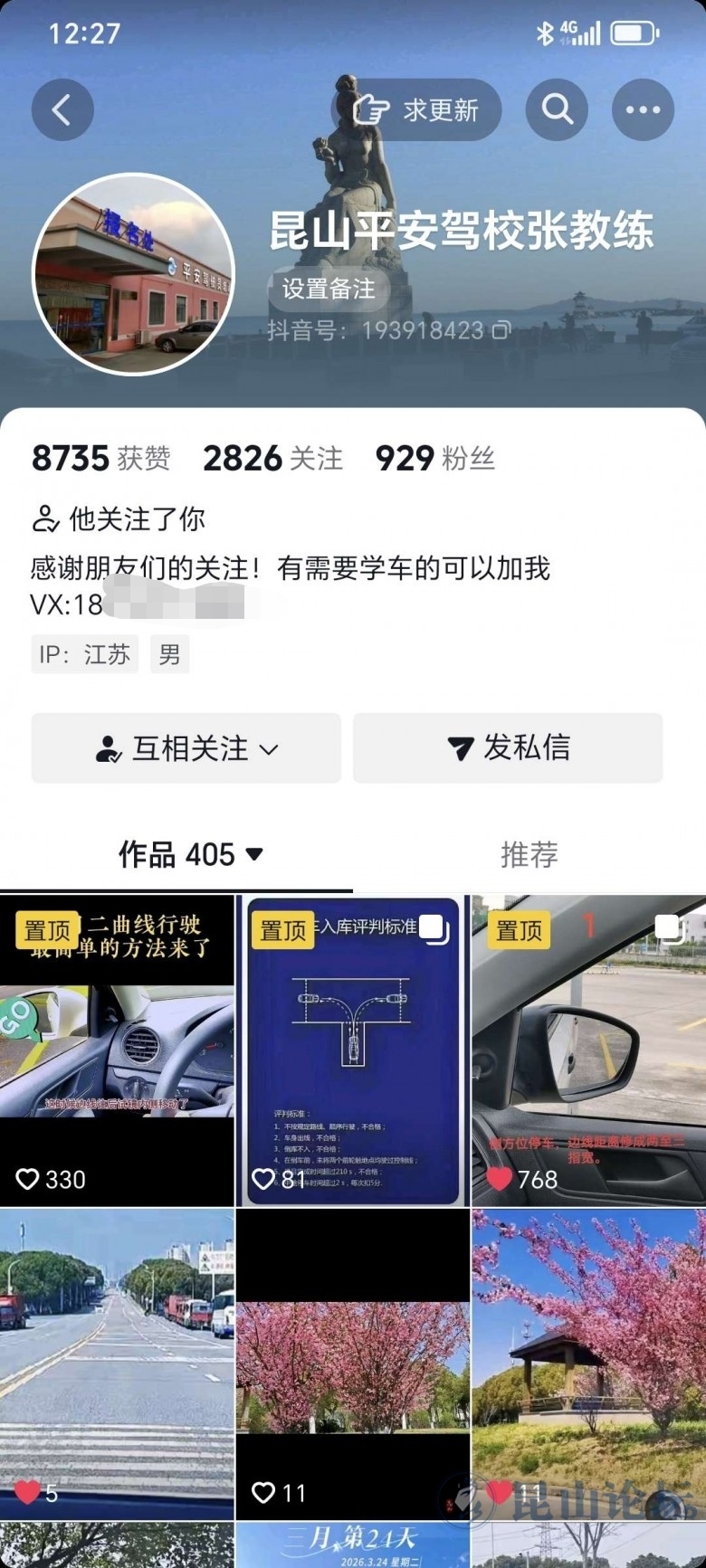Go back using the top-left arrow
This screenshot has width=706, height=1568.
[62, 110]
